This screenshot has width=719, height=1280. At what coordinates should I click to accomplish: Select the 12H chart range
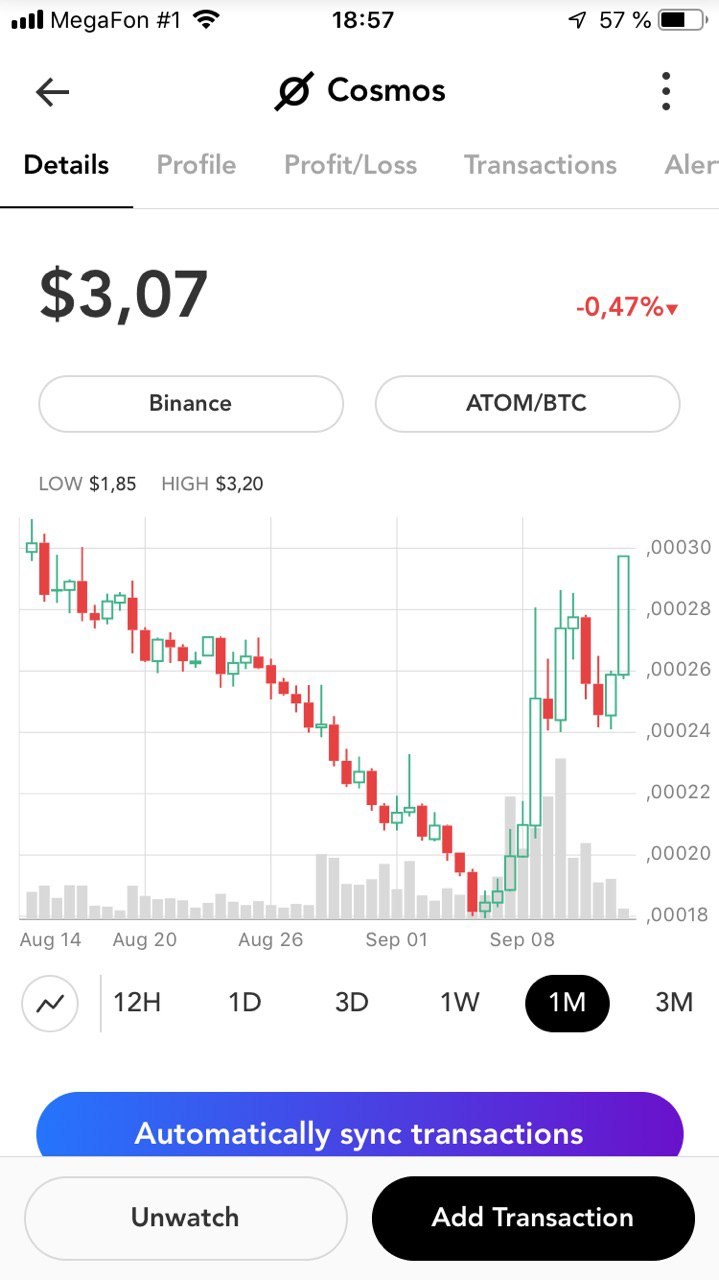(x=137, y=1002)
